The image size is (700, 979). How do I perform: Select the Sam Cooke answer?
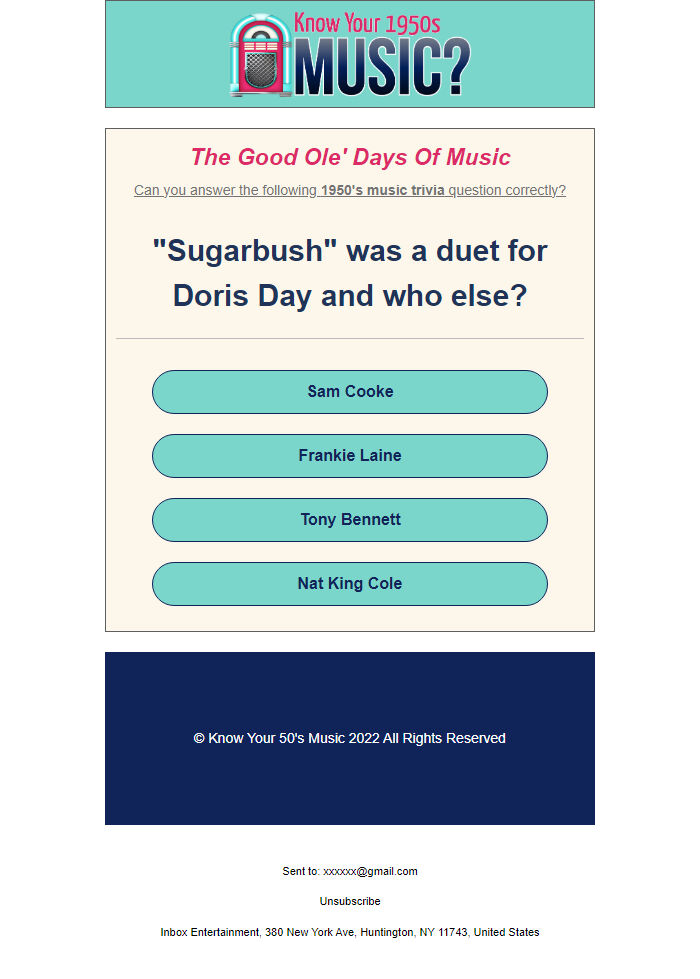click(x=350, y=392)
